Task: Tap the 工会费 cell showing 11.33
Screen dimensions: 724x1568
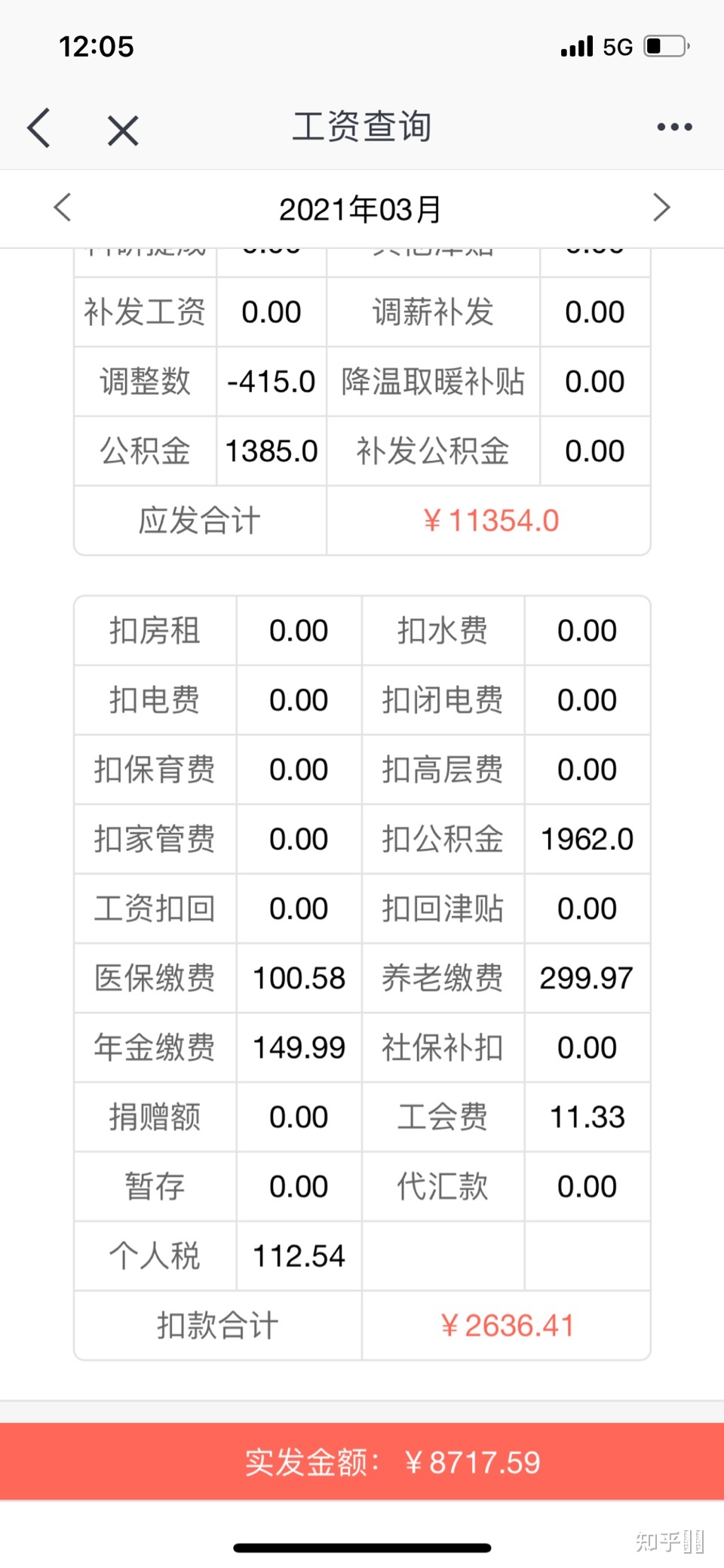Action: point(587,1117)
